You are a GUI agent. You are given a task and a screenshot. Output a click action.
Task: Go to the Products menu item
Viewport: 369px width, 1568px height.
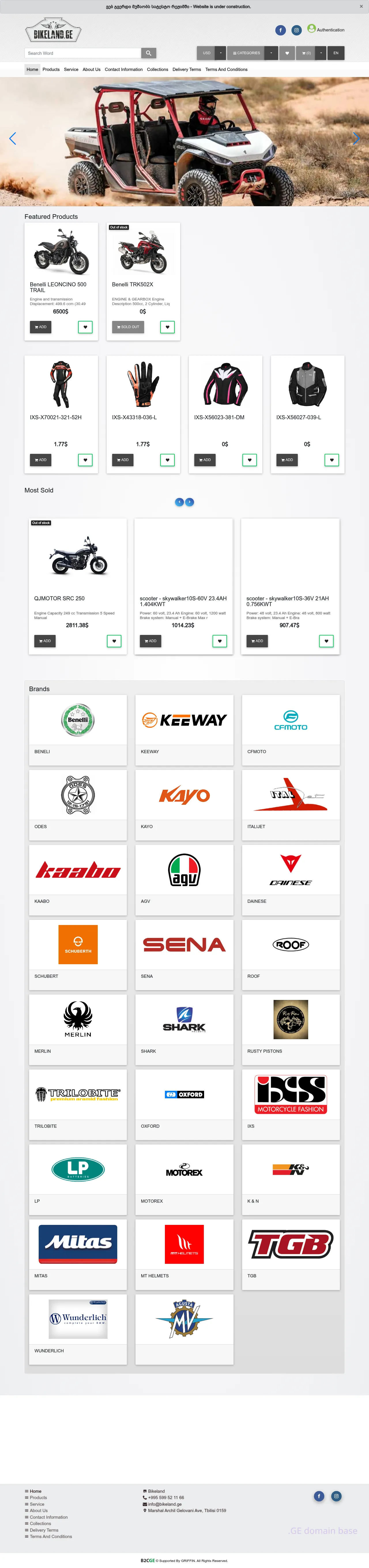51,69
